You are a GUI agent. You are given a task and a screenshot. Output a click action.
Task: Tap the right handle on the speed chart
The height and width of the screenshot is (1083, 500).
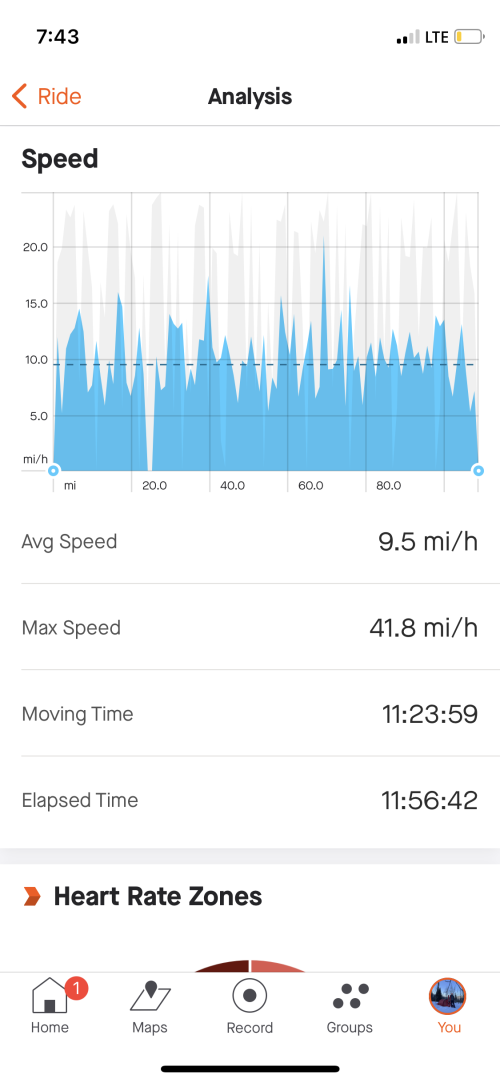(x=478, y=471)
